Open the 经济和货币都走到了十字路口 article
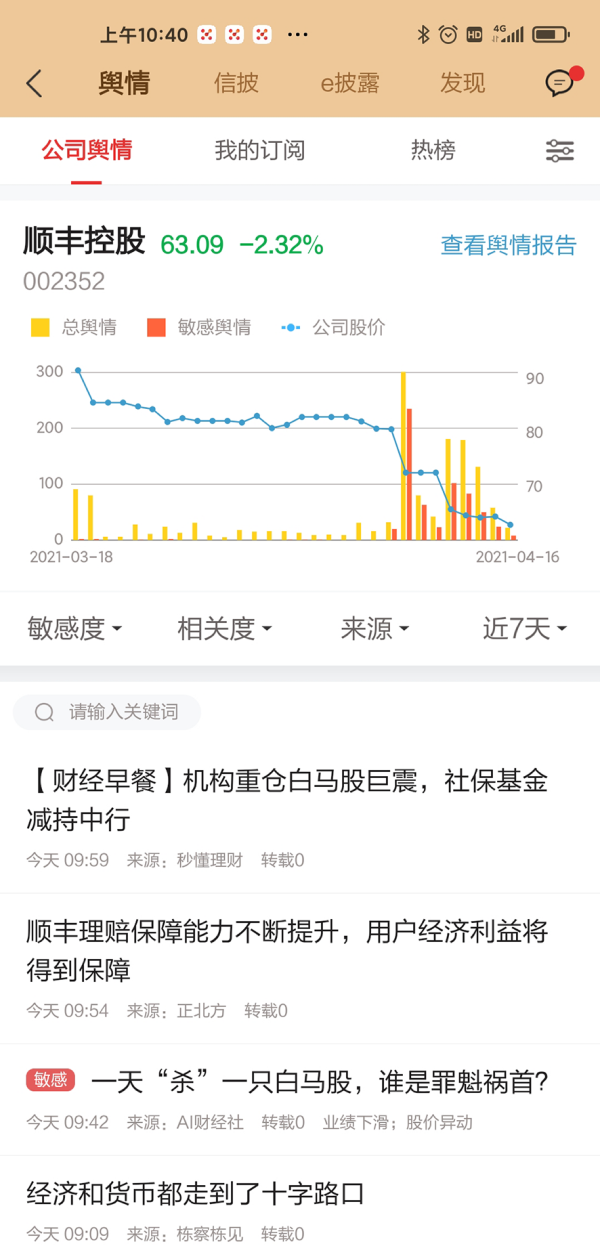 point(195,1193)
